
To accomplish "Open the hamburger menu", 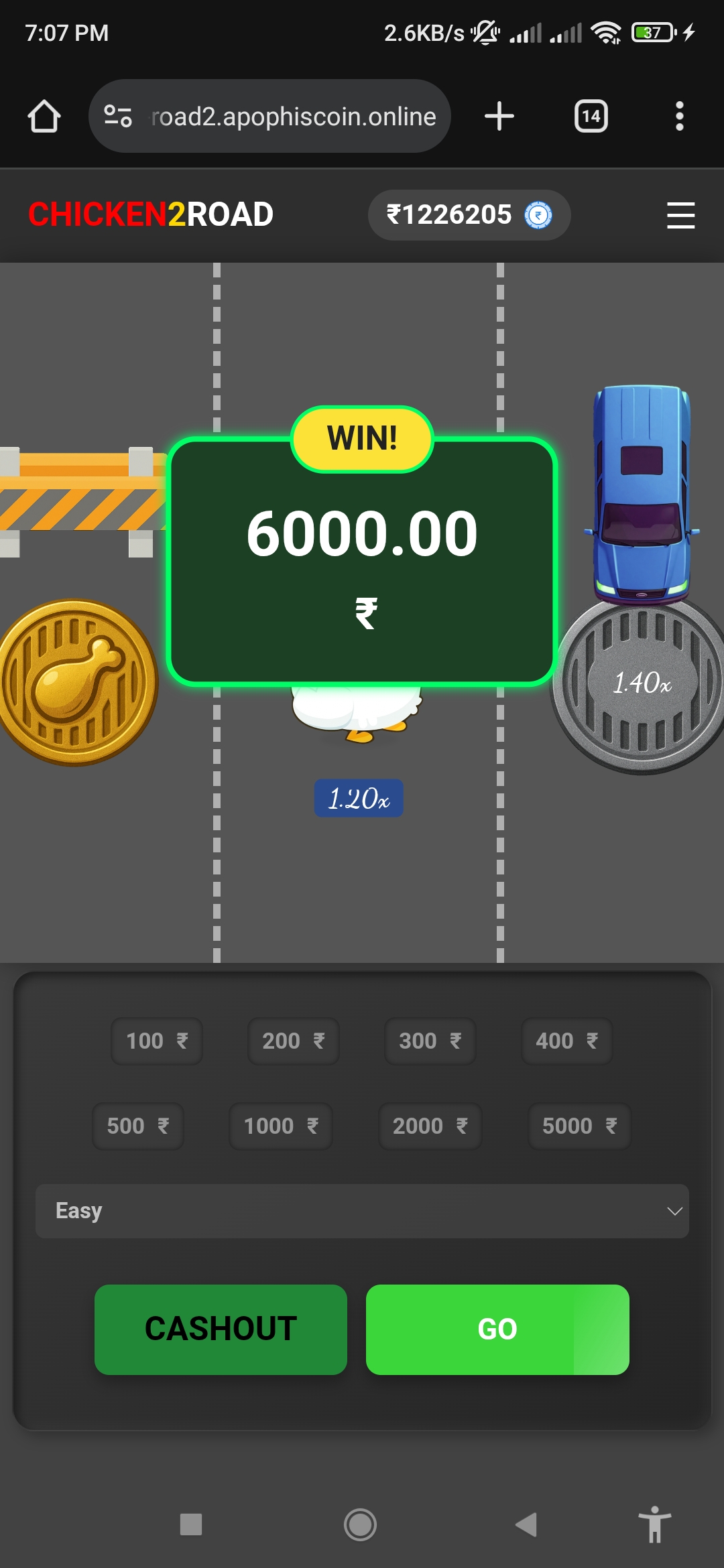I will point(680,215).
